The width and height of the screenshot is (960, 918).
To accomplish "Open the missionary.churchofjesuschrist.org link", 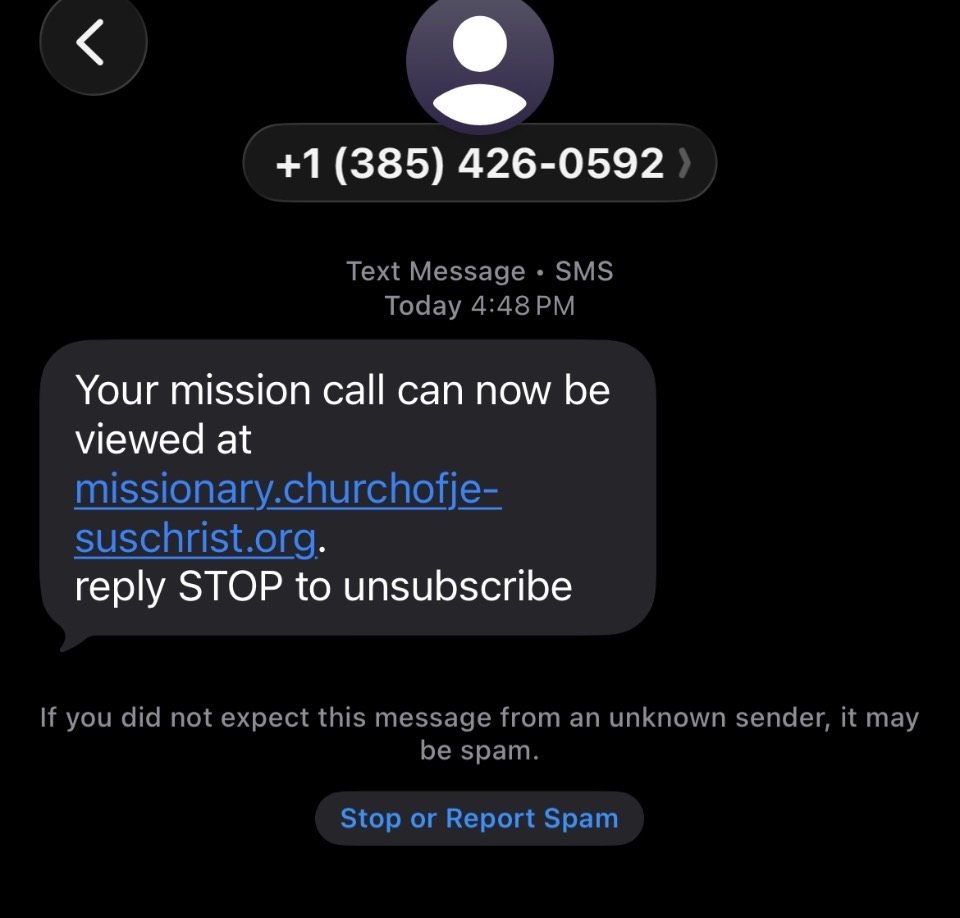I will (x=287, y=491).
